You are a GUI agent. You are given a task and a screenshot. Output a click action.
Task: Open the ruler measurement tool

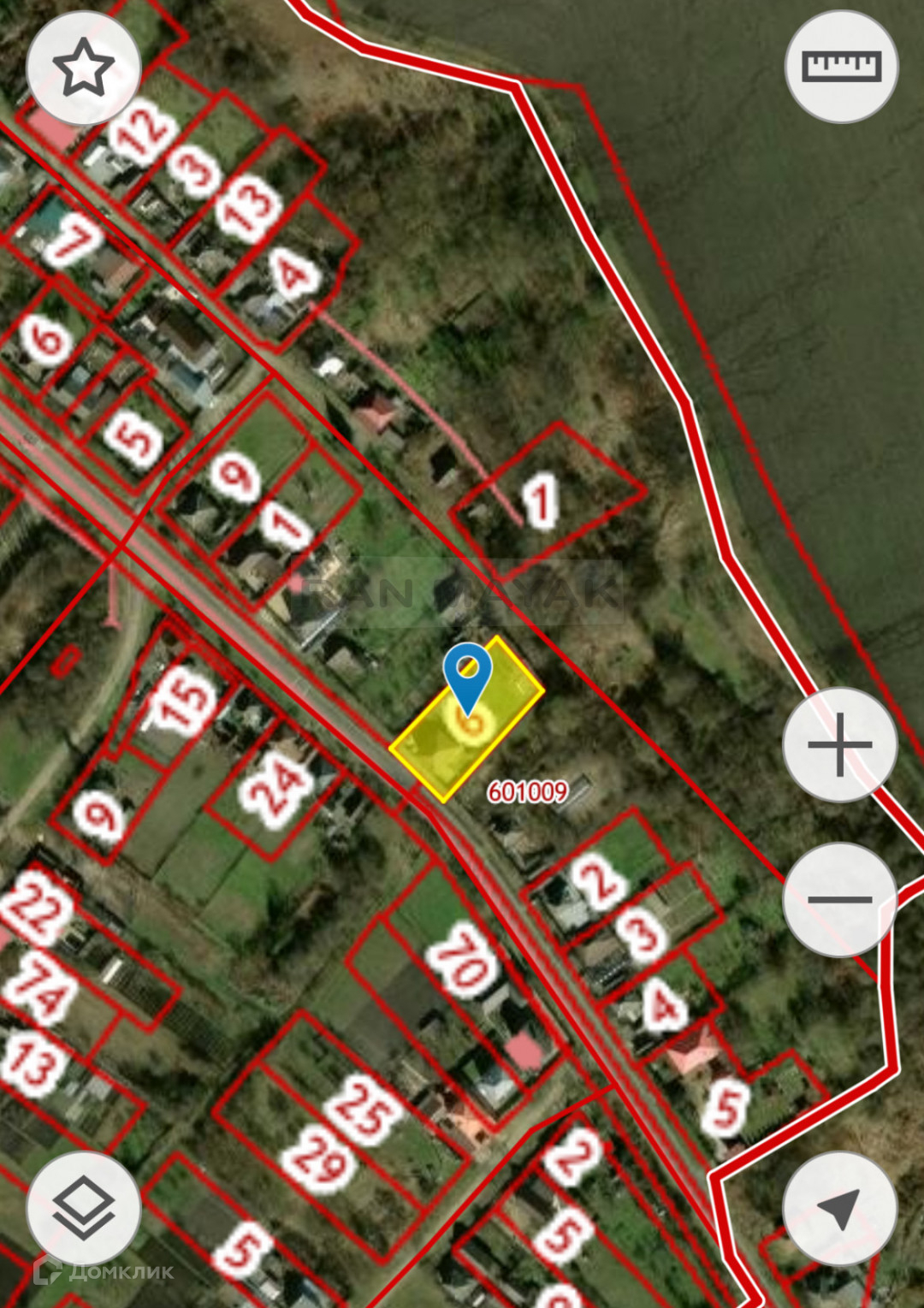pyautogui.click(x=841, y=67)
